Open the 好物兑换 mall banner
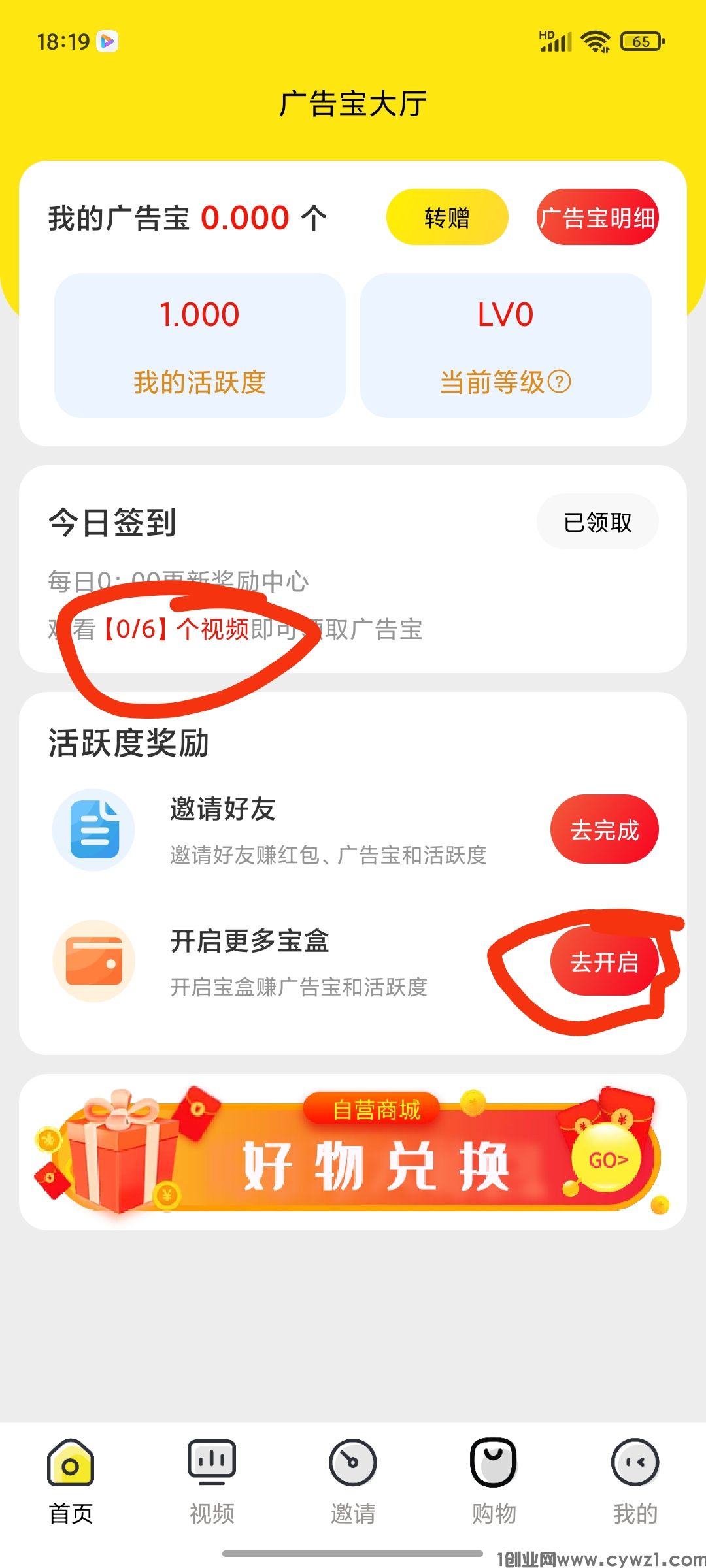The image size is (706, 1568). click(353, 1152)
